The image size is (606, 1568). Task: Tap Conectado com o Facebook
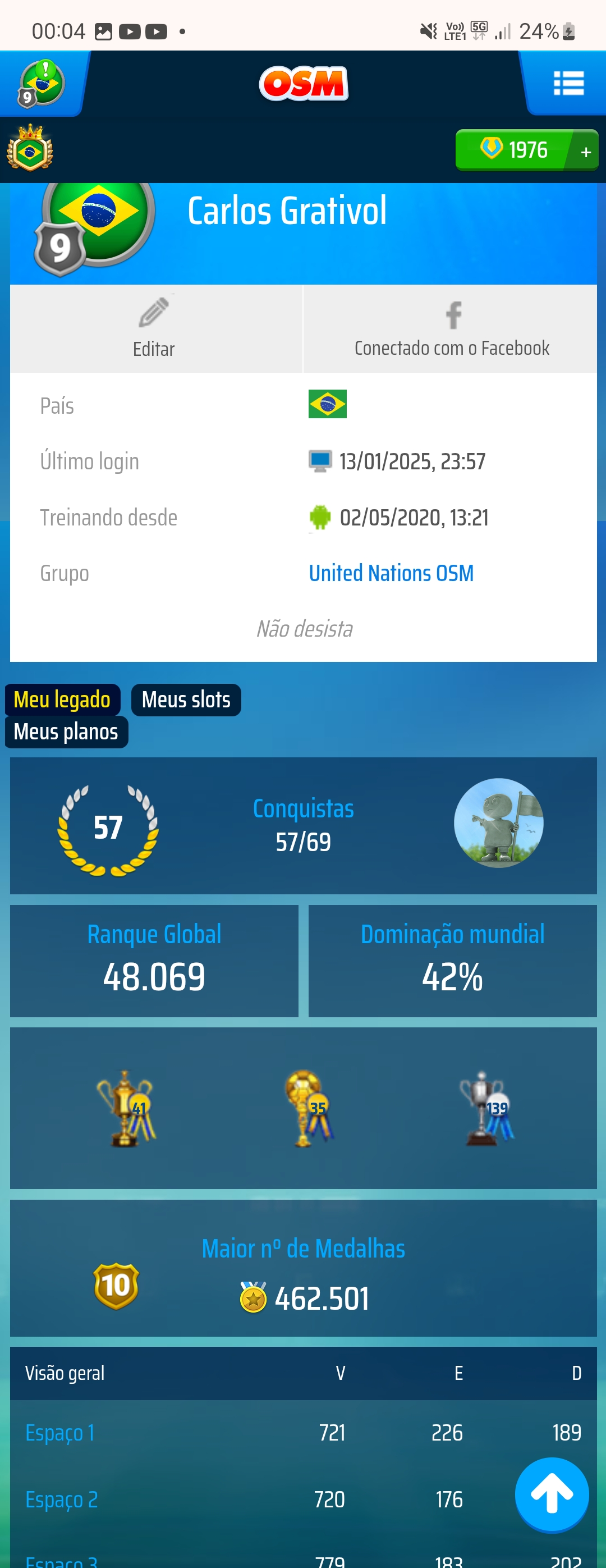pos(451,328)
